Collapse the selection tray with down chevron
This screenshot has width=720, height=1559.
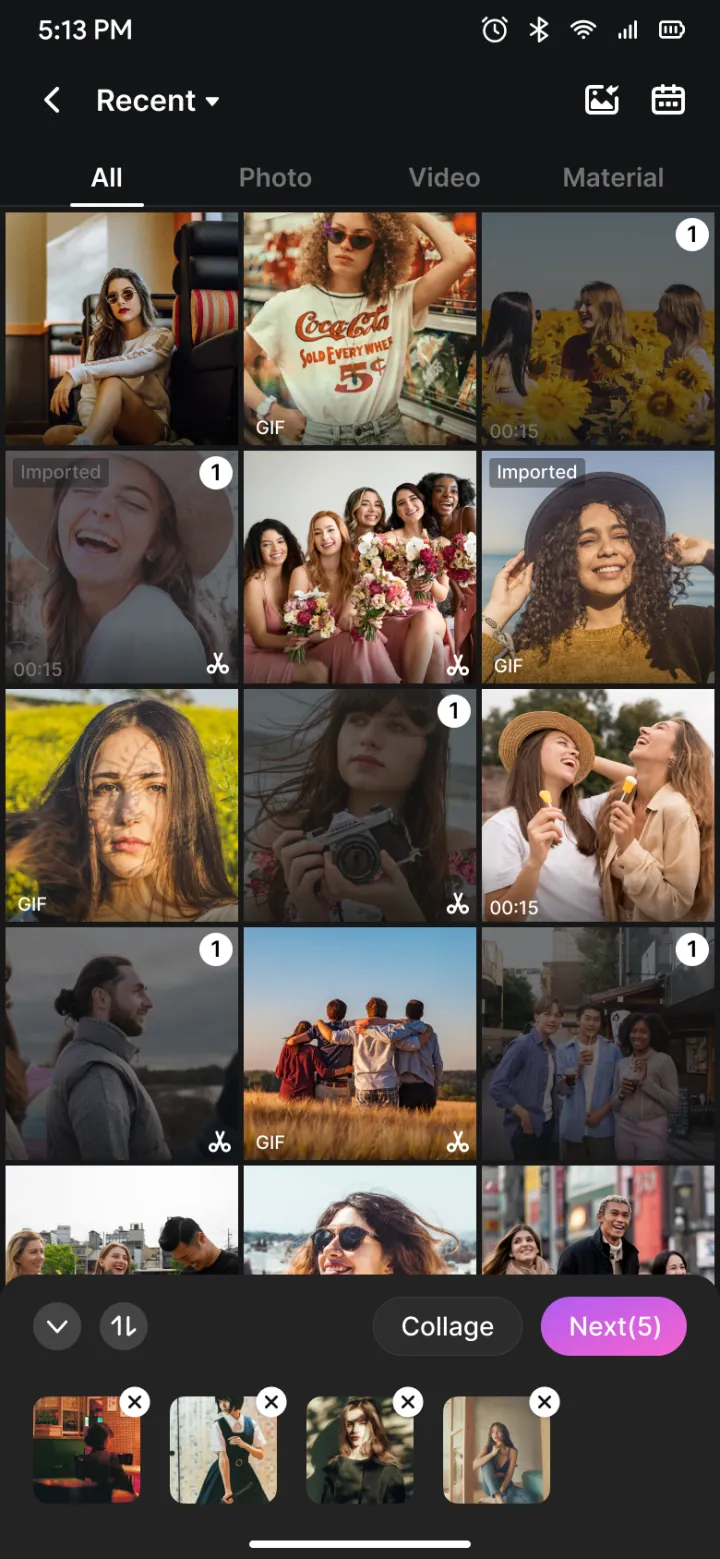(57, 1327)
